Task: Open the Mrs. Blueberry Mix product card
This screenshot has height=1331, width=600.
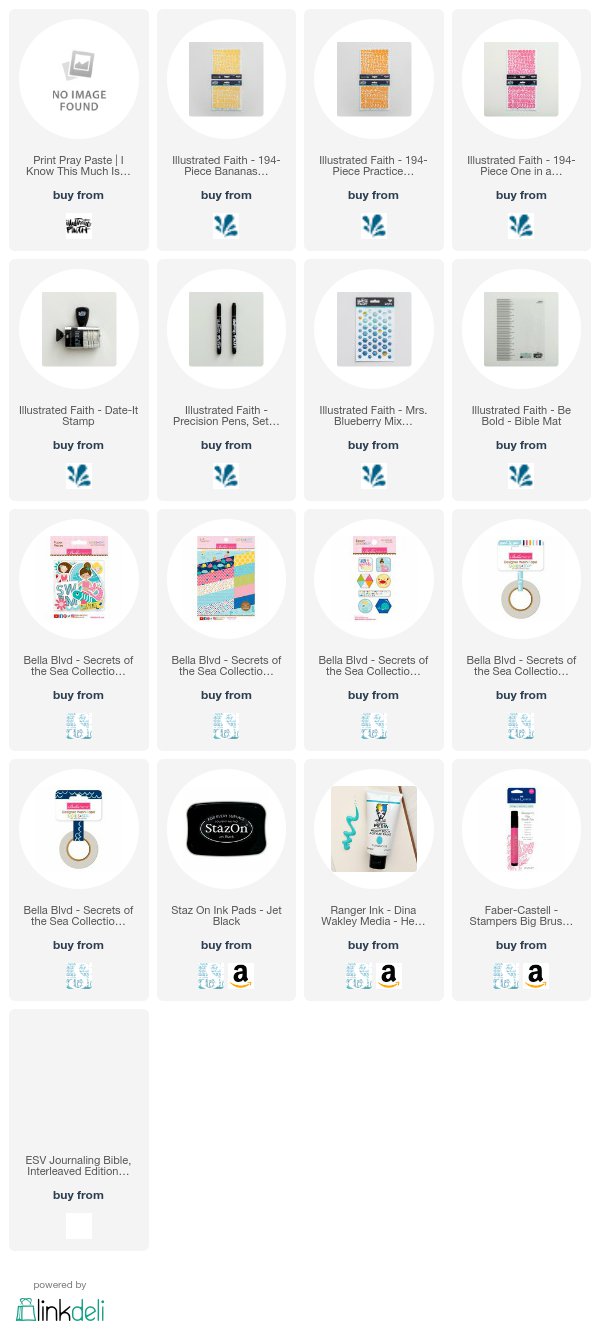Action: (373, 329)
